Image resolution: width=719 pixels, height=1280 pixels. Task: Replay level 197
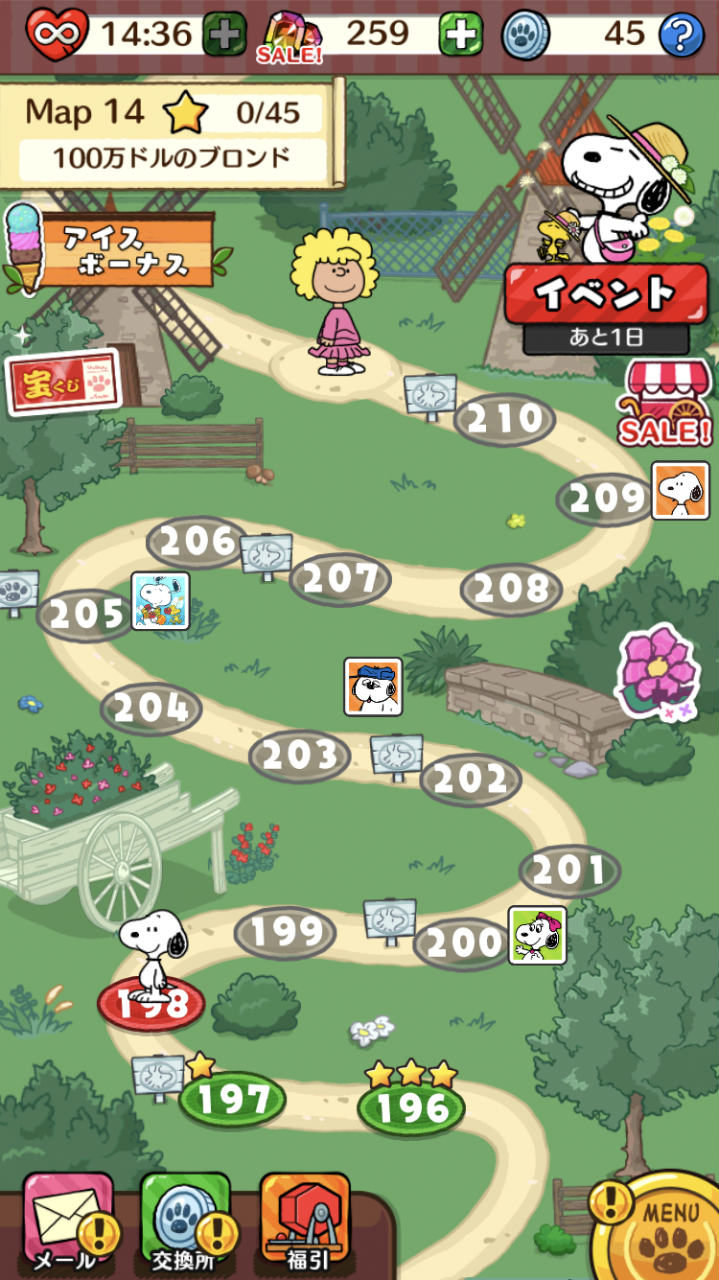(x=232, y=1100)
